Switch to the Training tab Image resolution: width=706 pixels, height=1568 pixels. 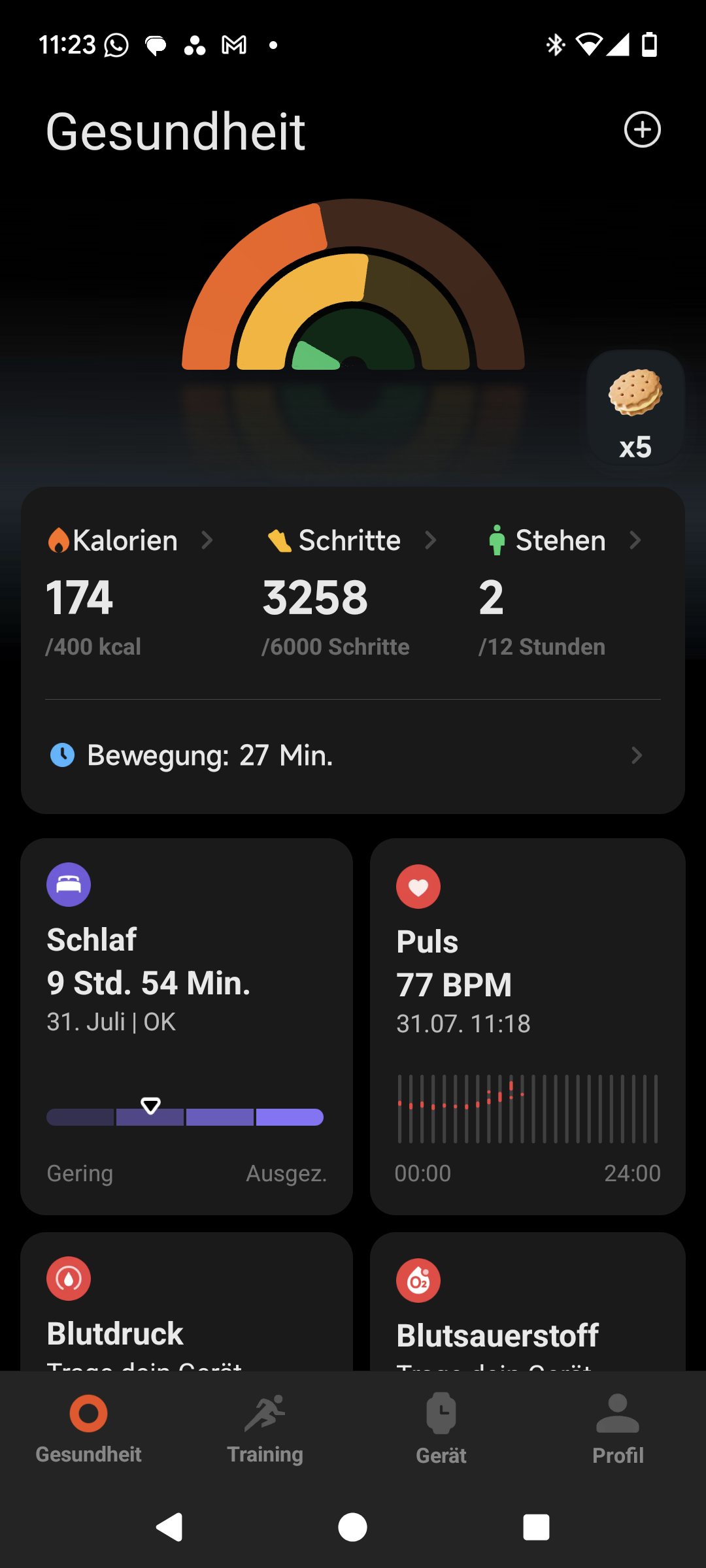click(x=265, y=1428)
